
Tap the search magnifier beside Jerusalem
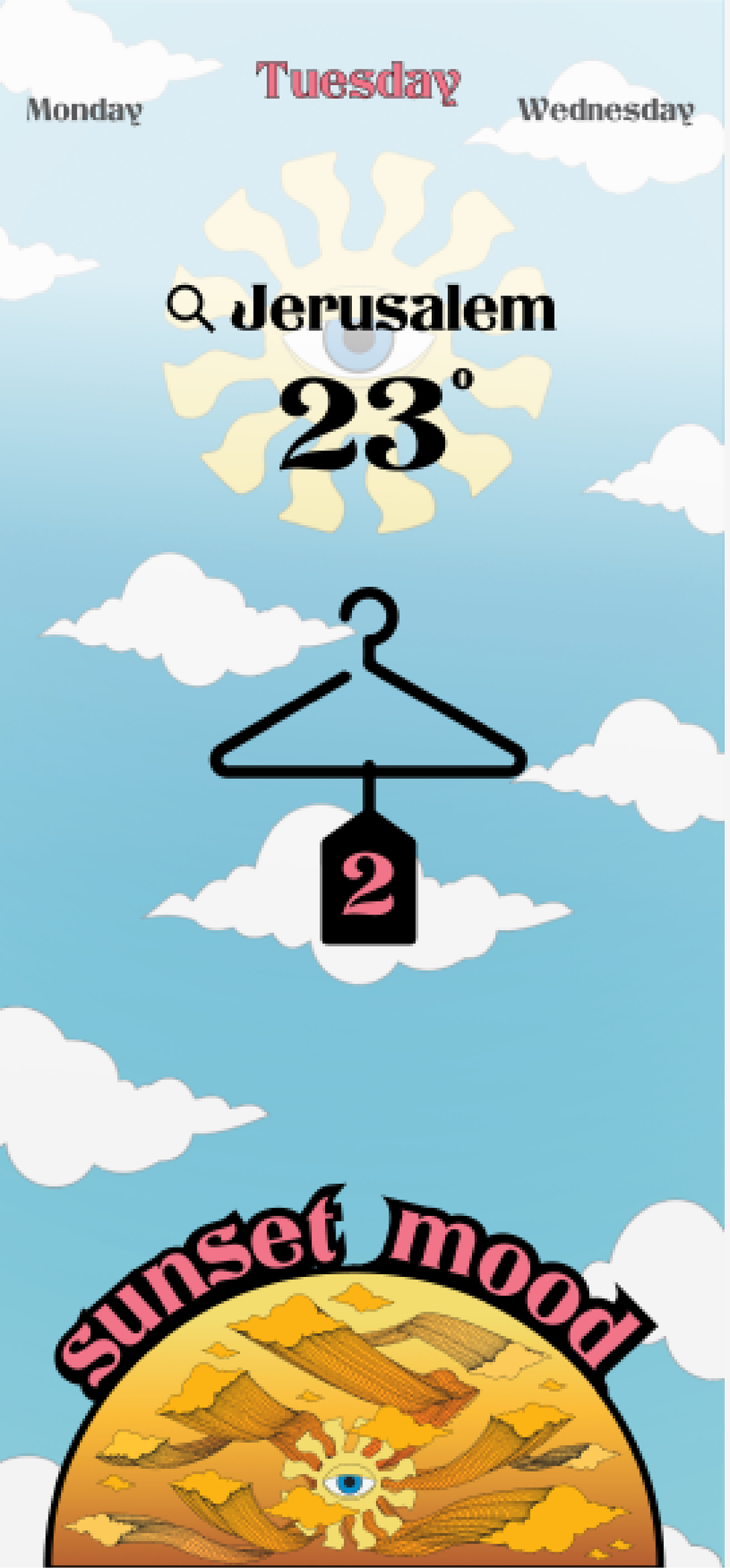click(x=191, y=309)
